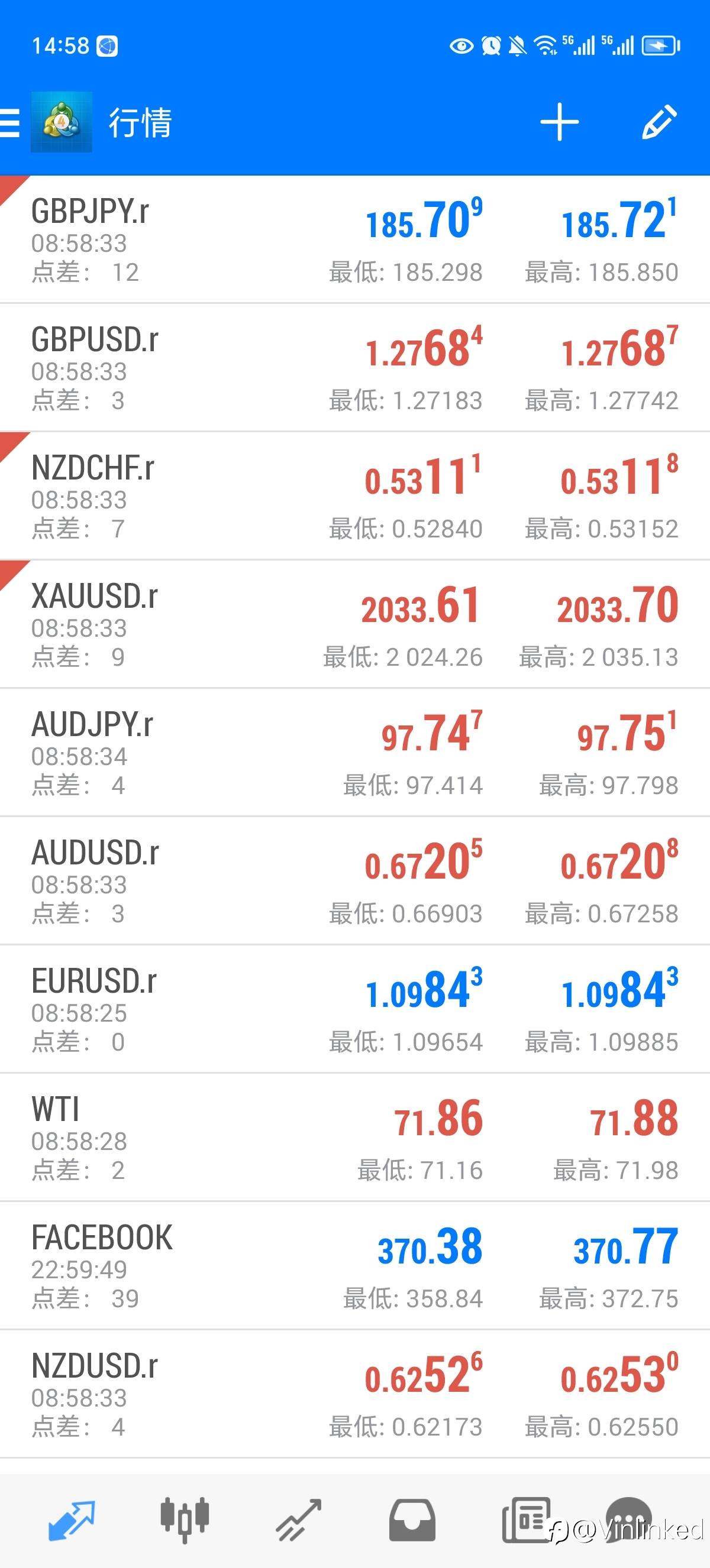This screenshot has height=1568, width=710.
Task: Tap the XAUUSD.r gold quote row
Action: click(x=355, y=624)
